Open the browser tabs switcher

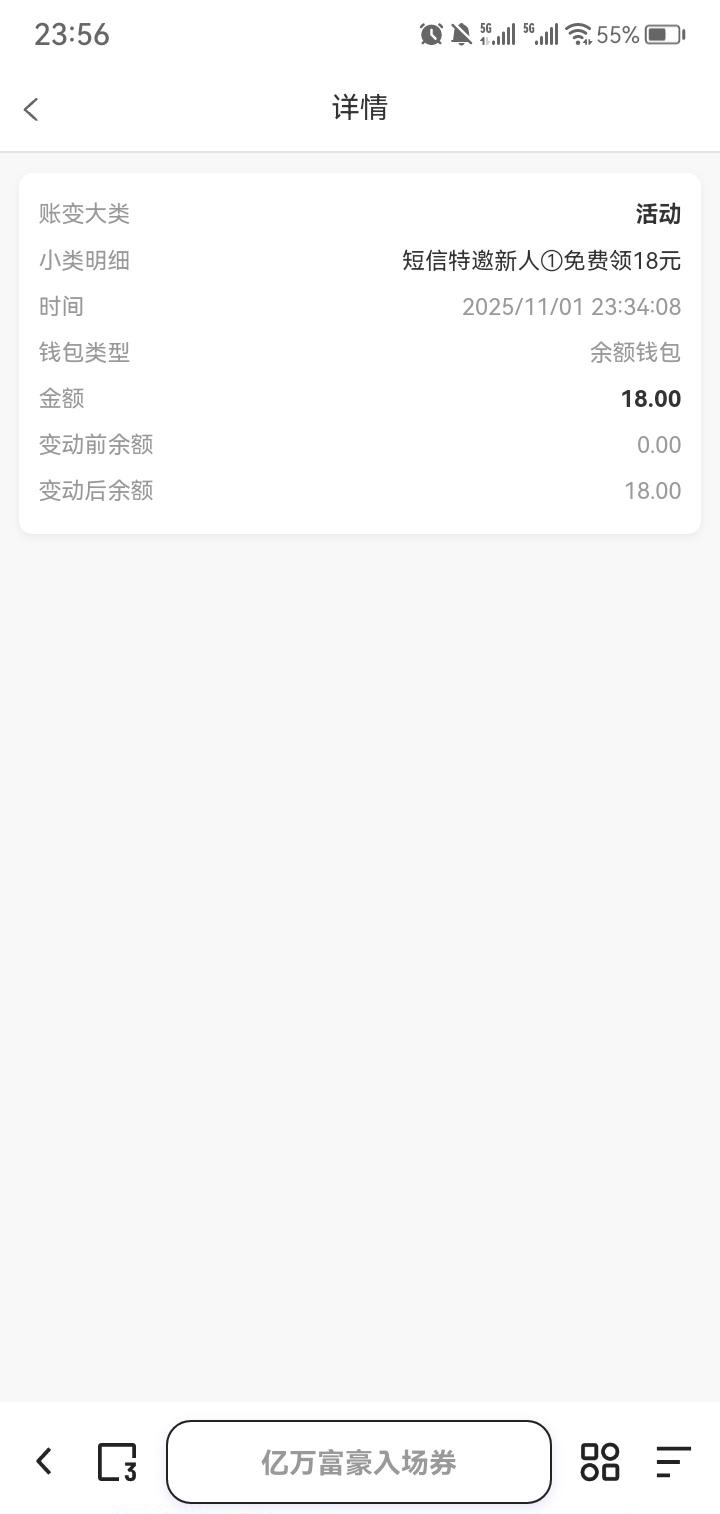[x=117, y=1462]
